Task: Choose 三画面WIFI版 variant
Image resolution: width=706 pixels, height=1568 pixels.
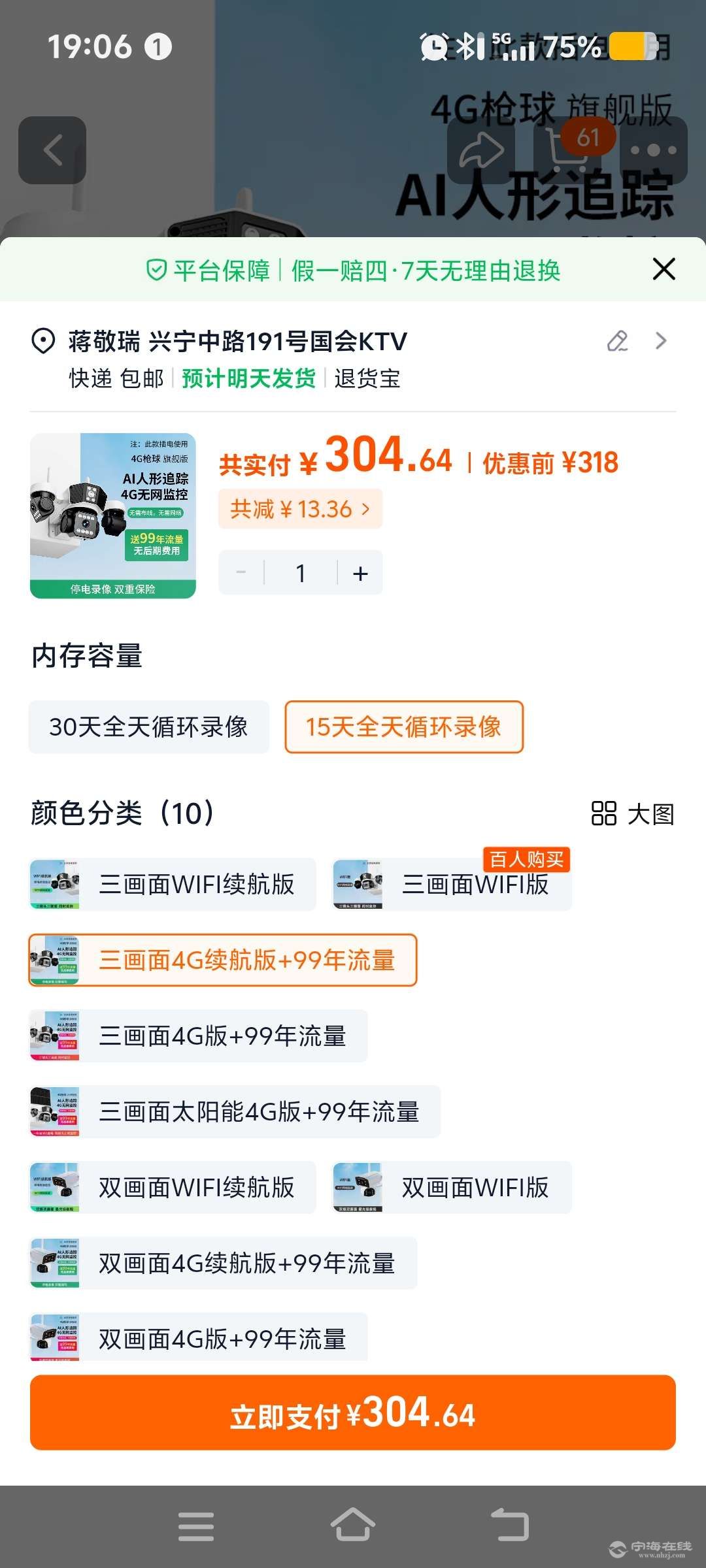Action: [452, 885]
